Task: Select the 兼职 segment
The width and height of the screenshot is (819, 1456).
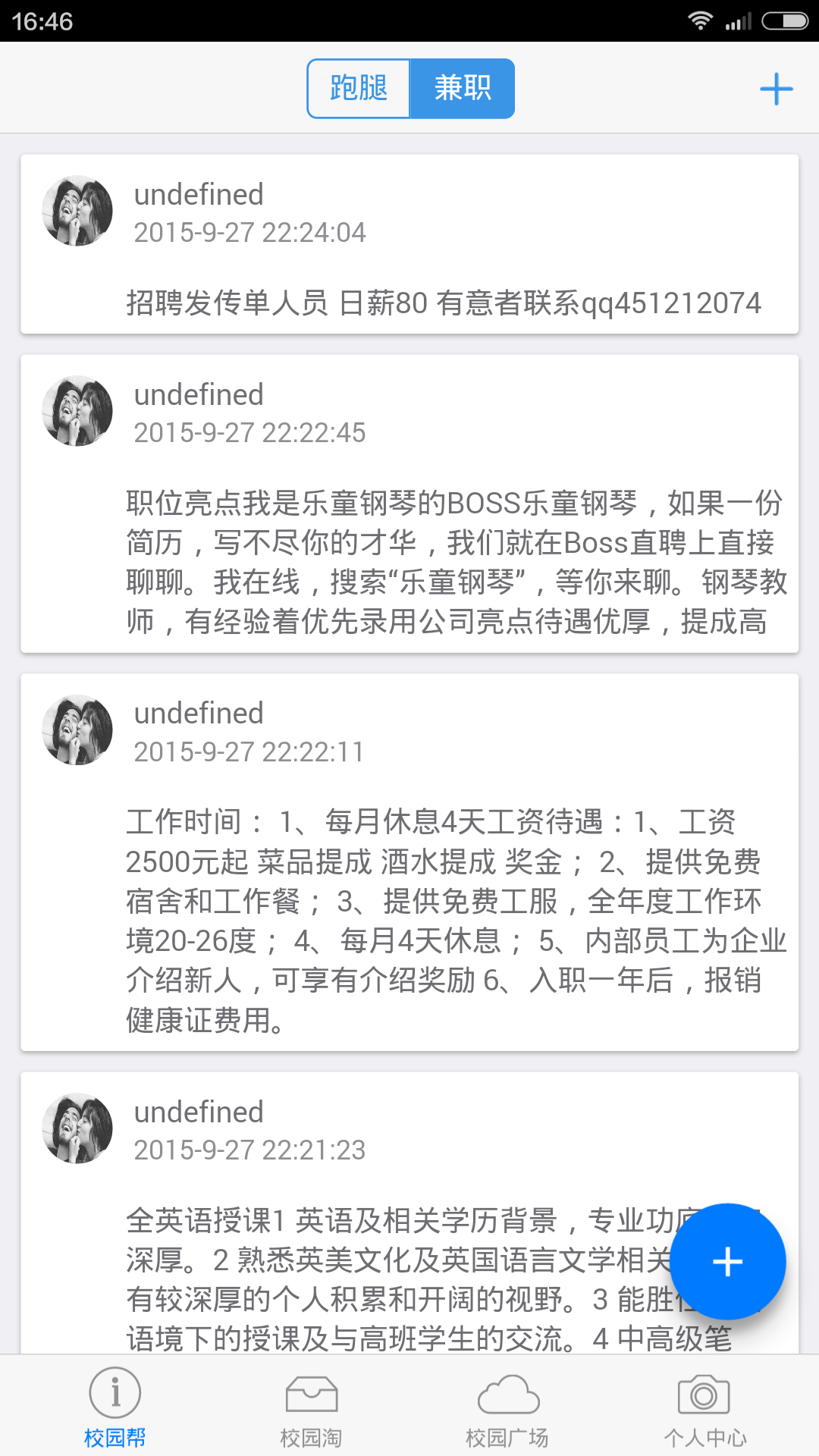Action: tap(462, 89)
